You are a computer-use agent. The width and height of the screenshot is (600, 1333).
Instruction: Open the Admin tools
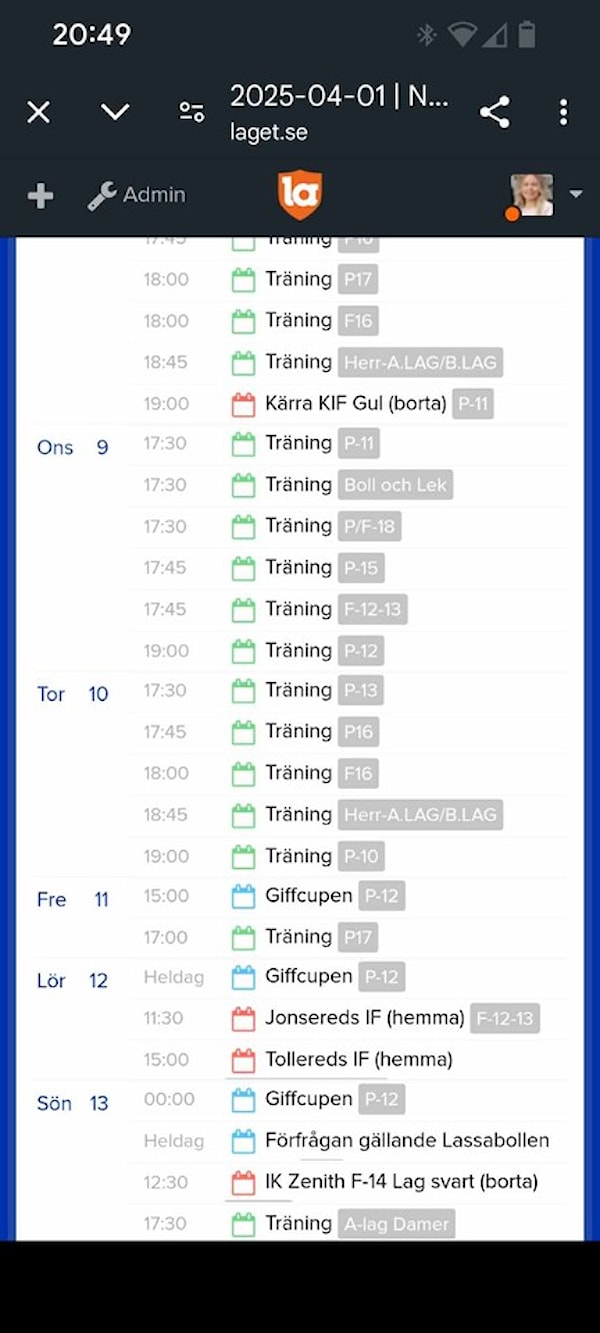136,195
